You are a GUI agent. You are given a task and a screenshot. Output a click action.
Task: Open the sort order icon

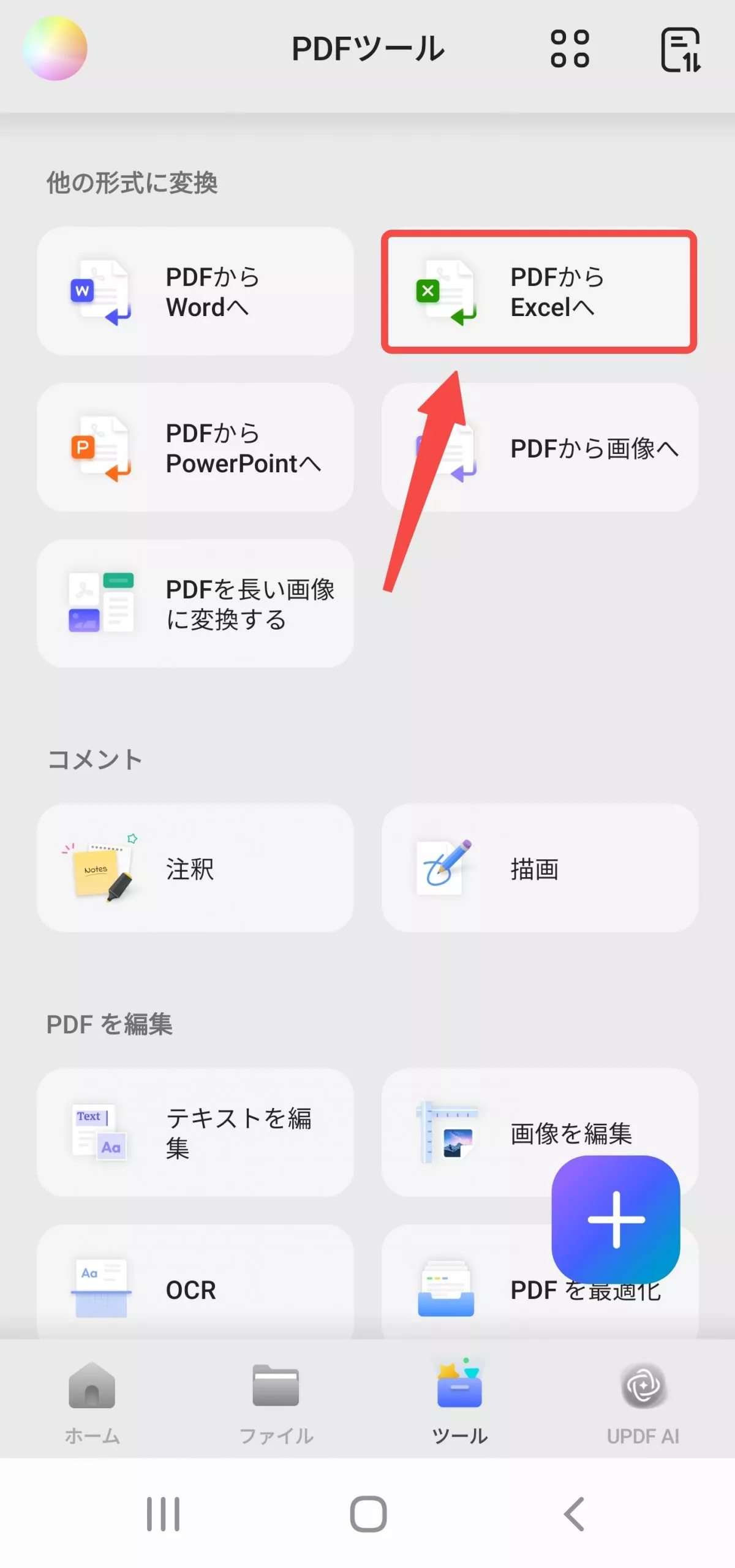click(x=680, y=50)
